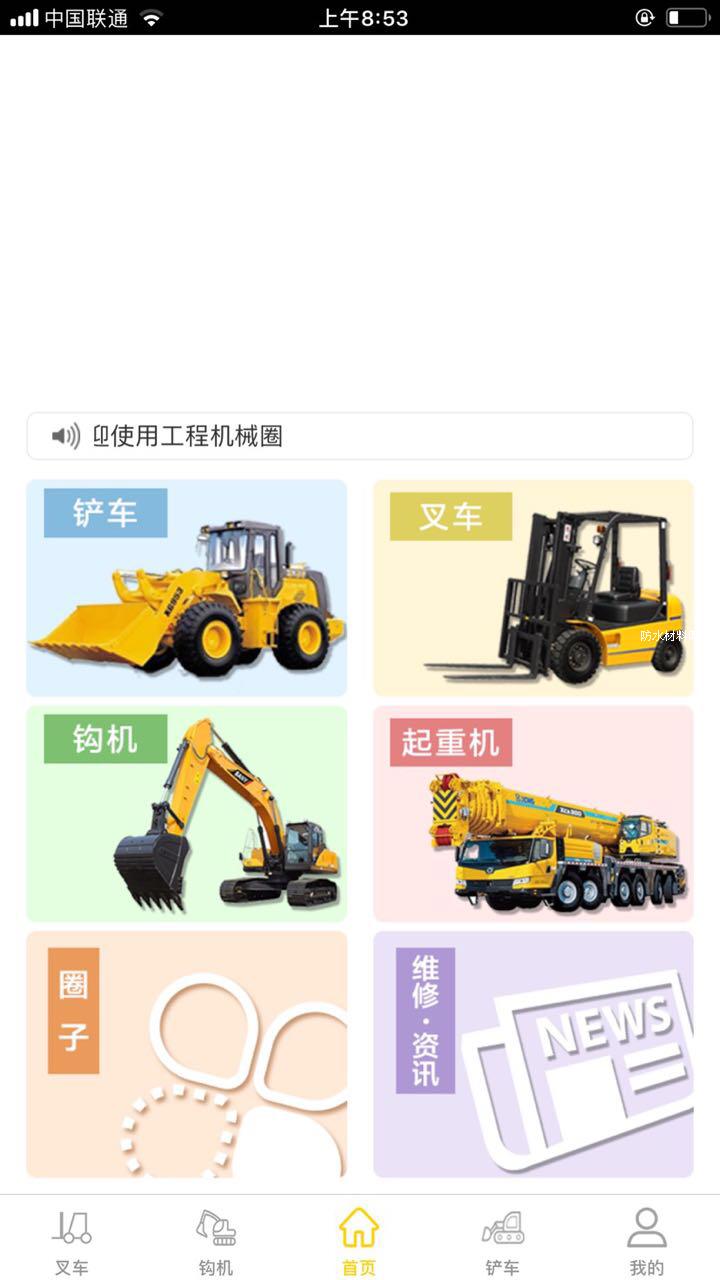Open the 维修·资讯 news card
Image resolution: width=720 pixels, height=1280 pixels.
coord(533,1054)
